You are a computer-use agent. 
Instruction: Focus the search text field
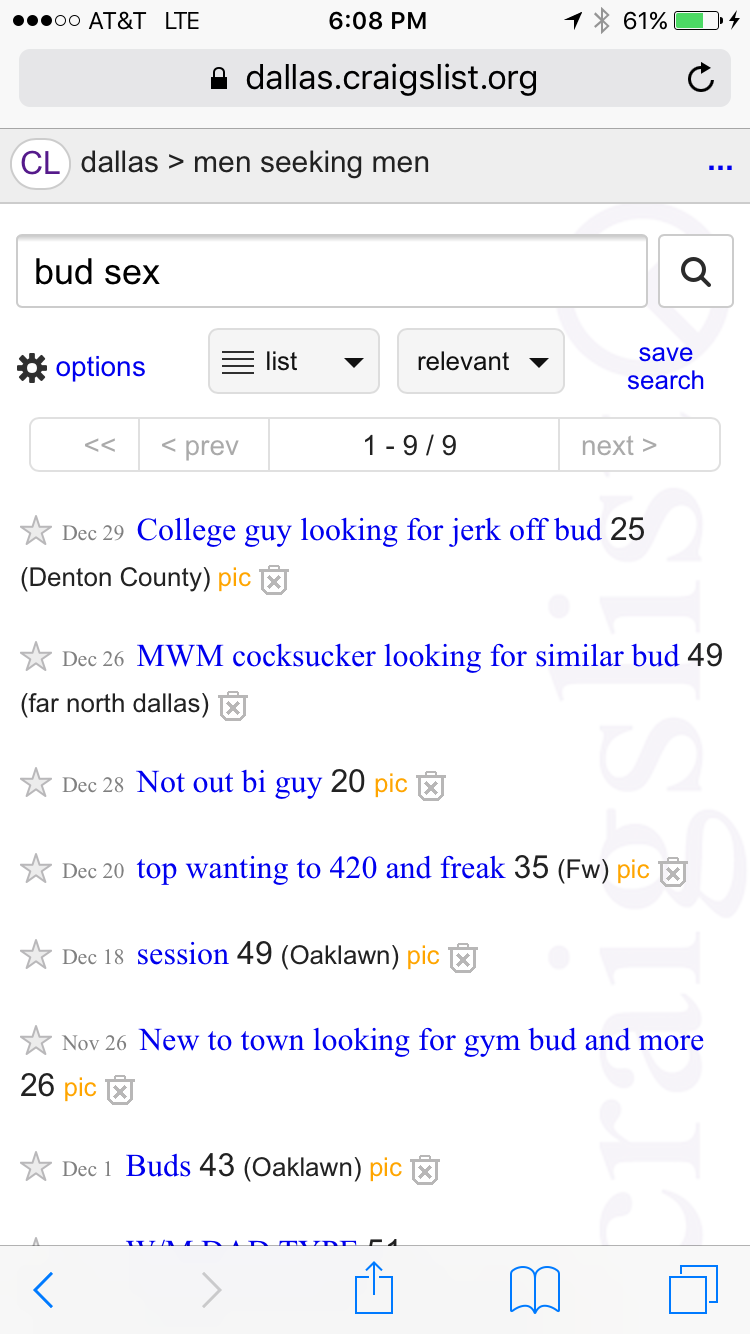331,271
